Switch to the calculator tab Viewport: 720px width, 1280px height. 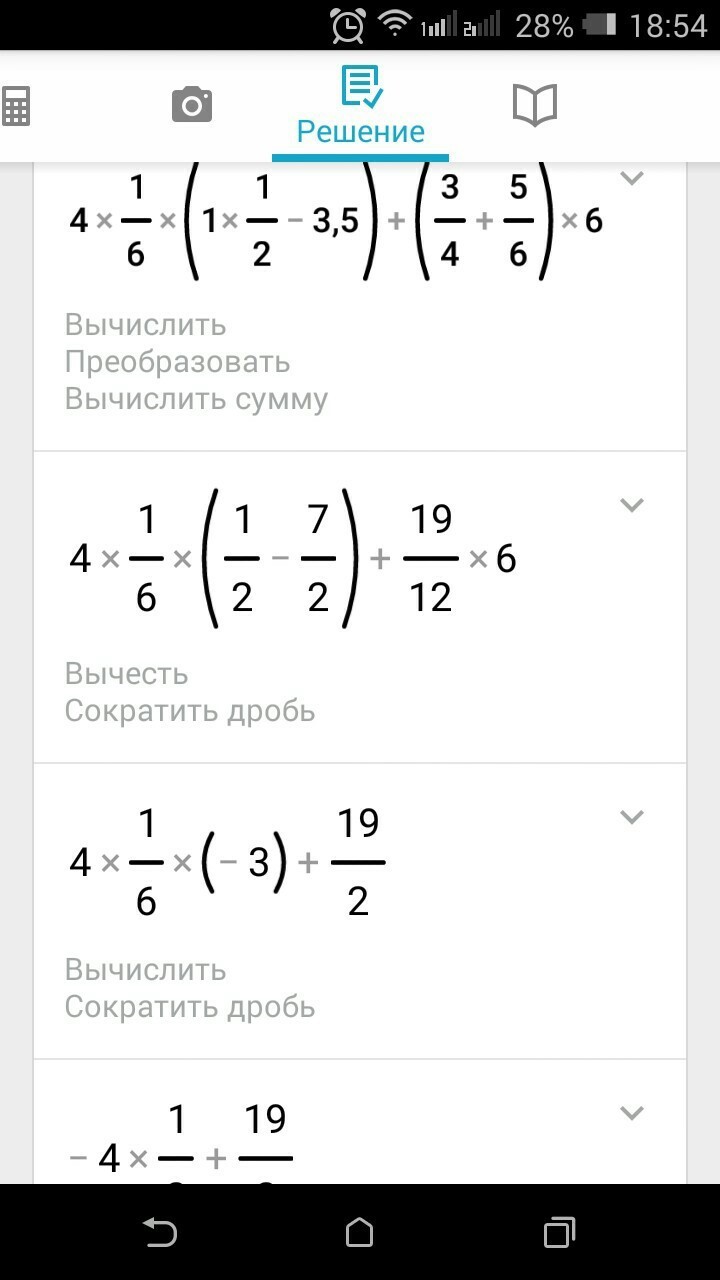(x=16, y=106)
